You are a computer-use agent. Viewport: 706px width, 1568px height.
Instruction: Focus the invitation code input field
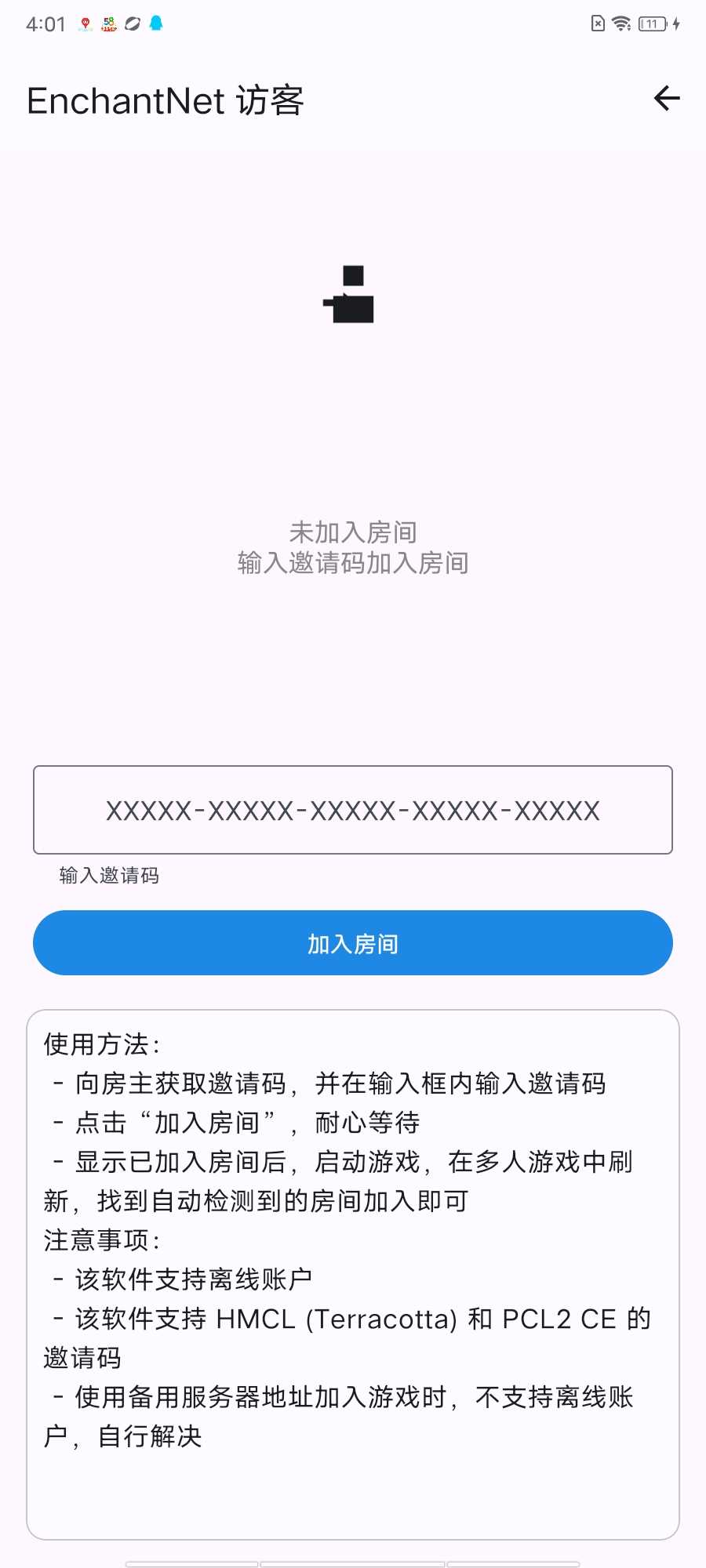point(353,810)
